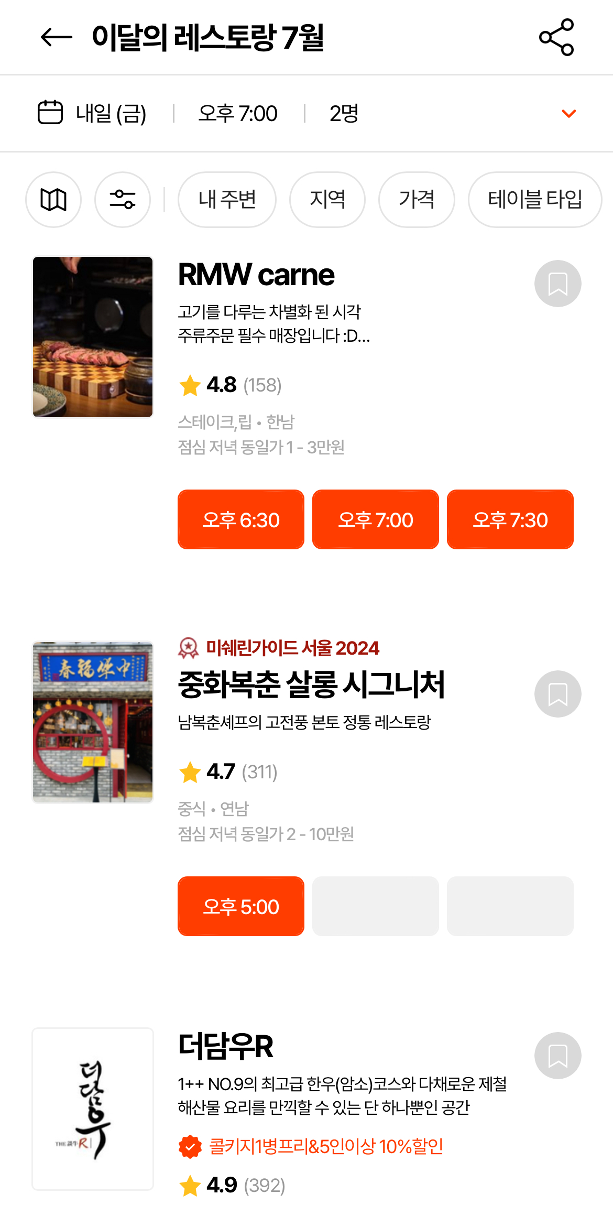Reserve RMW carne at 오후 7:00

[x=376, y=520]
